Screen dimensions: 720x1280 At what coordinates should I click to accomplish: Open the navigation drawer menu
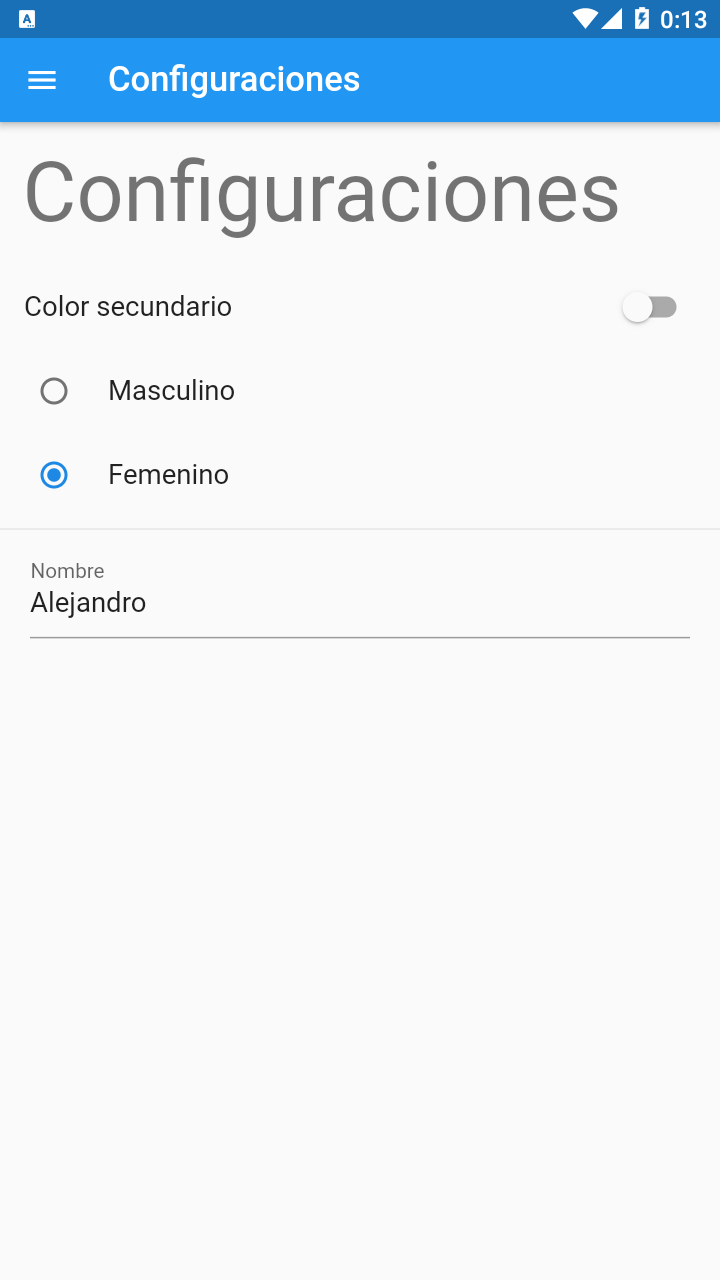pos(42,80)
